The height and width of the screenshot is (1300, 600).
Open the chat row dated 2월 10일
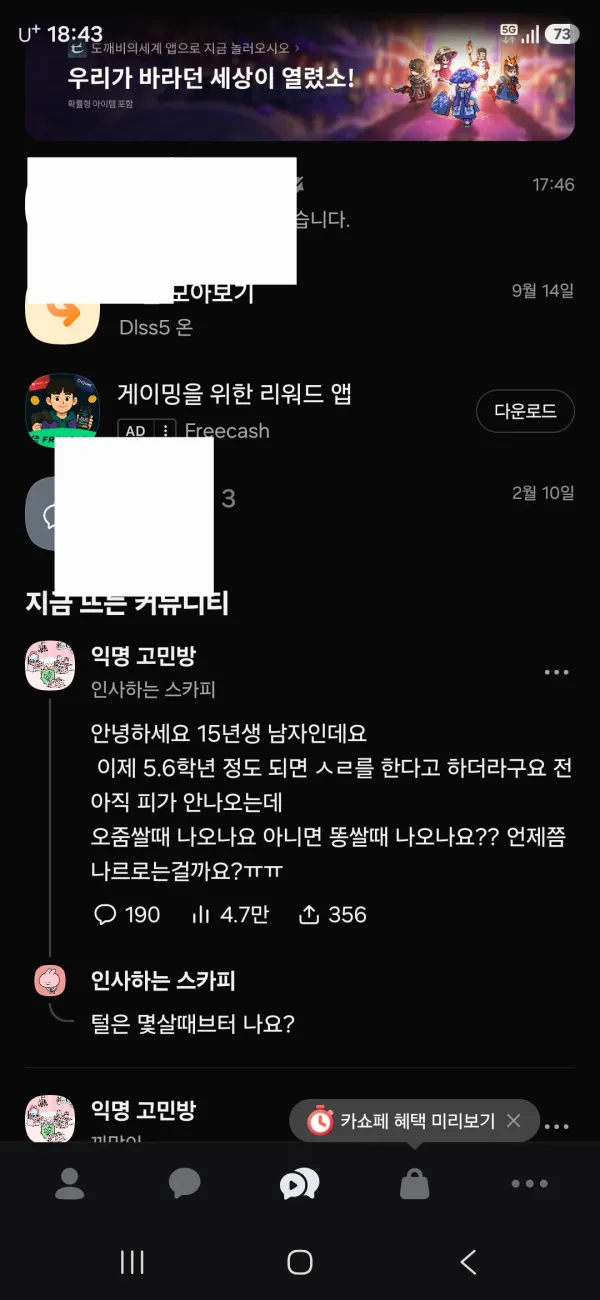click(300, 512)
